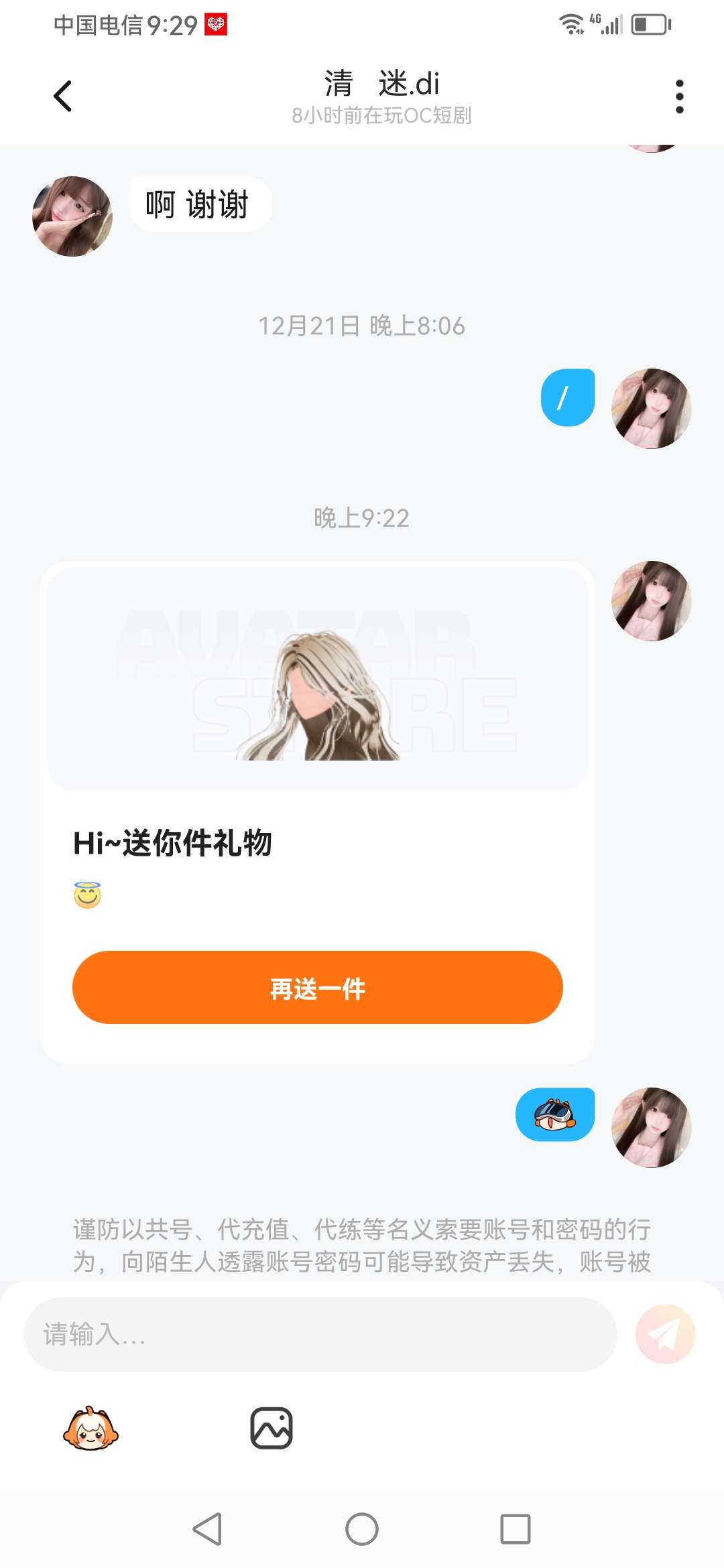Open the Hi~送你件礼物 gift card
724x1568 pixels.
pos(317,737)
